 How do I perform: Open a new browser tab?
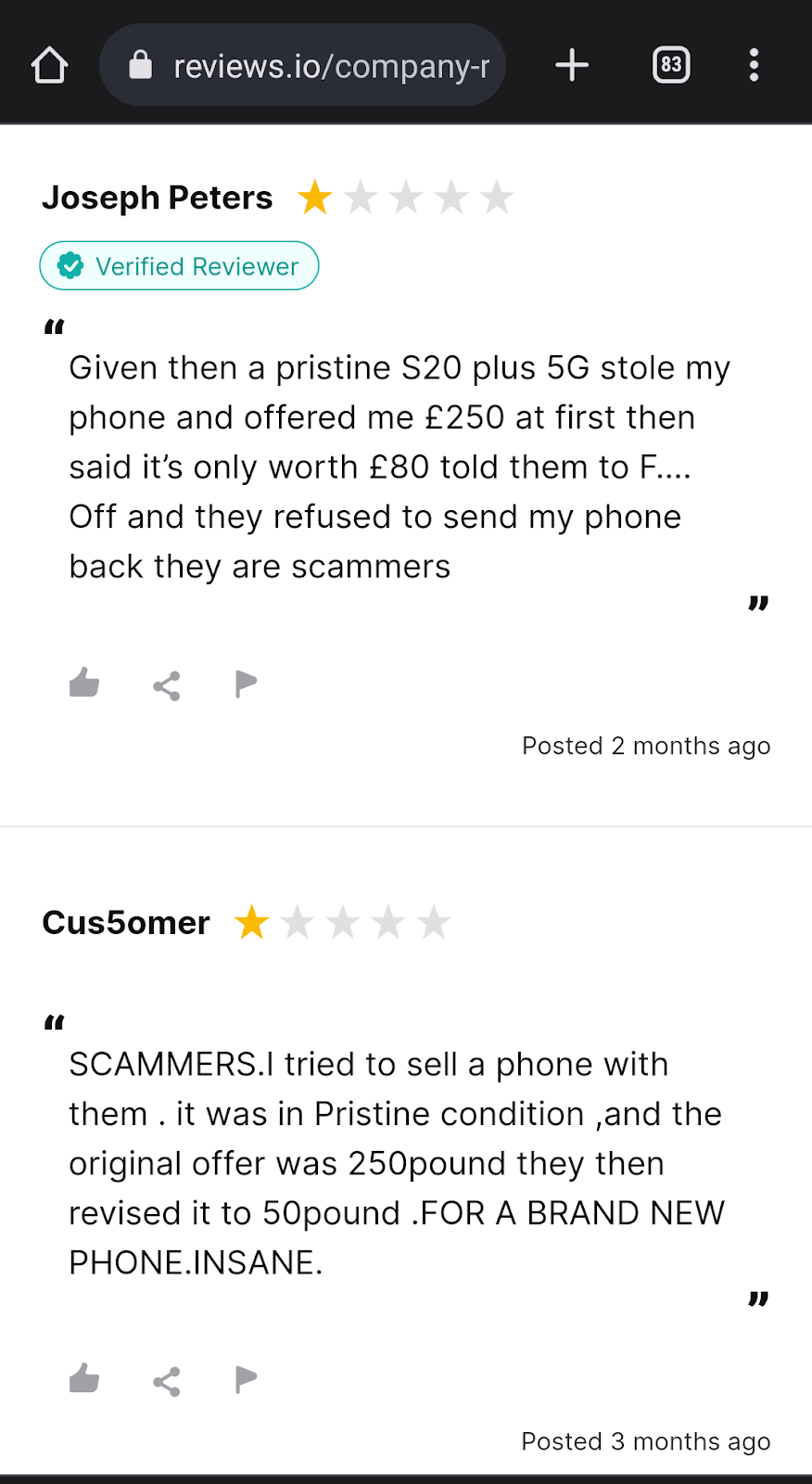tap(572, 66)
